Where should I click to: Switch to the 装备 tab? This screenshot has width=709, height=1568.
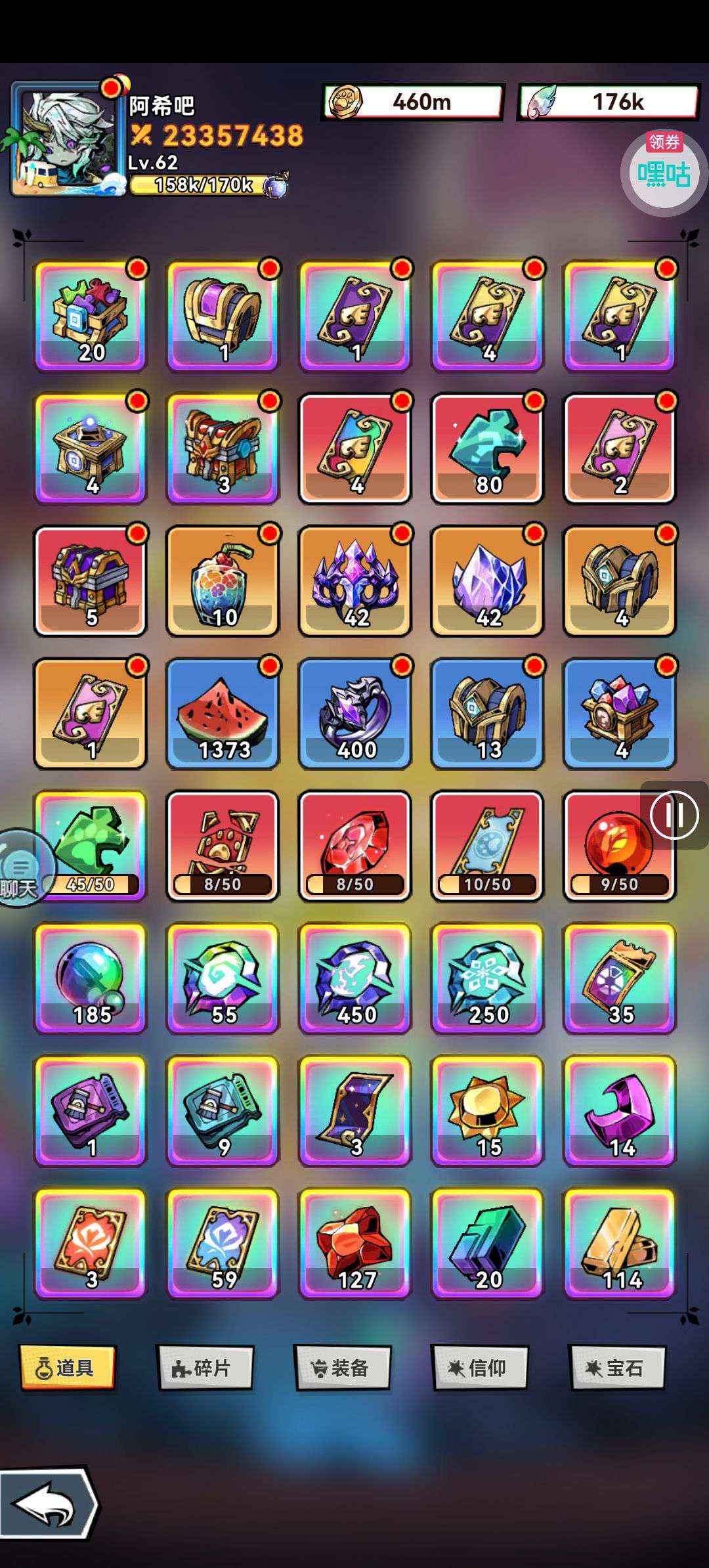click(342, 1368)
